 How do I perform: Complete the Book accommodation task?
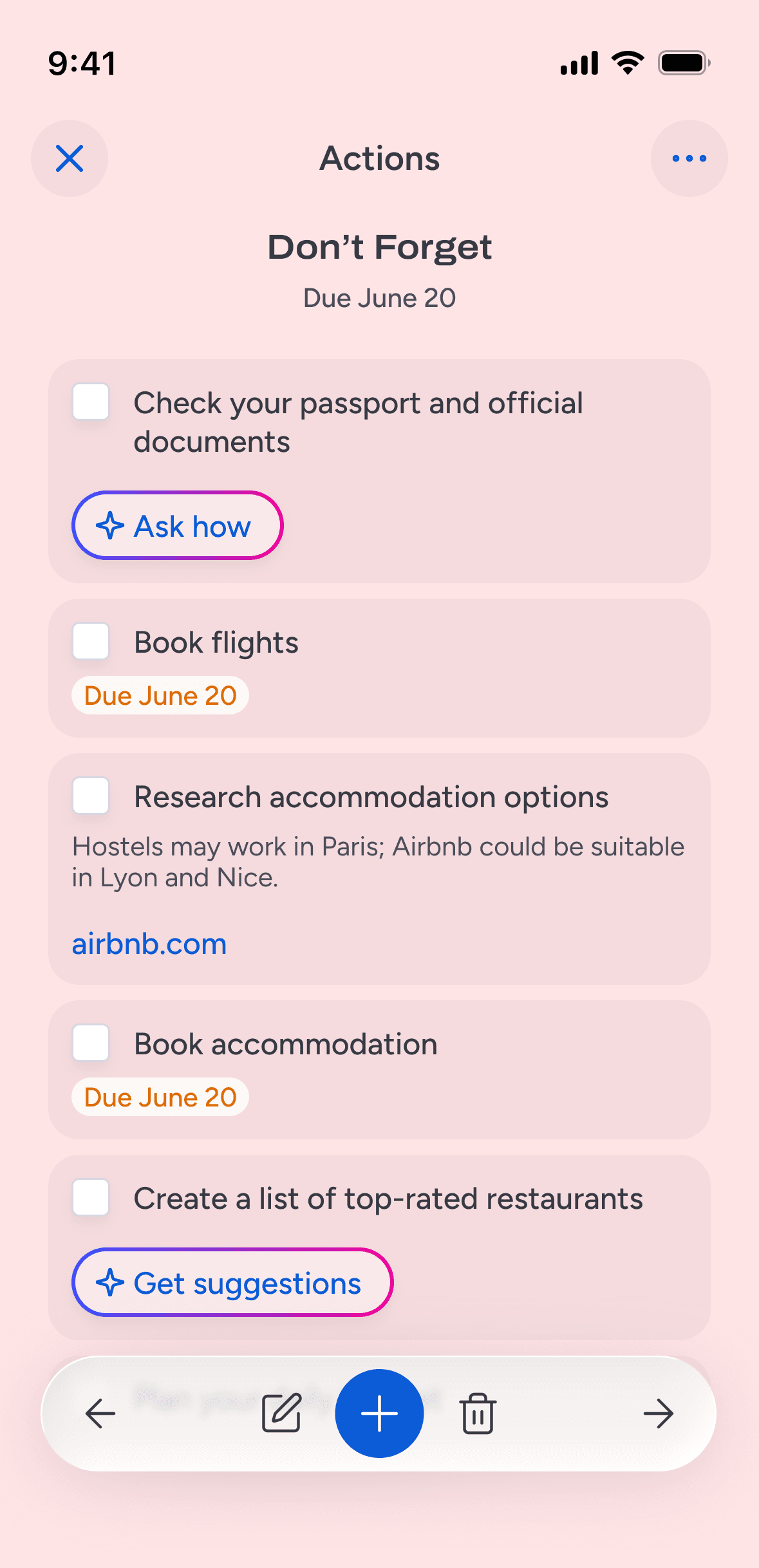click(x=91, y=1043)
